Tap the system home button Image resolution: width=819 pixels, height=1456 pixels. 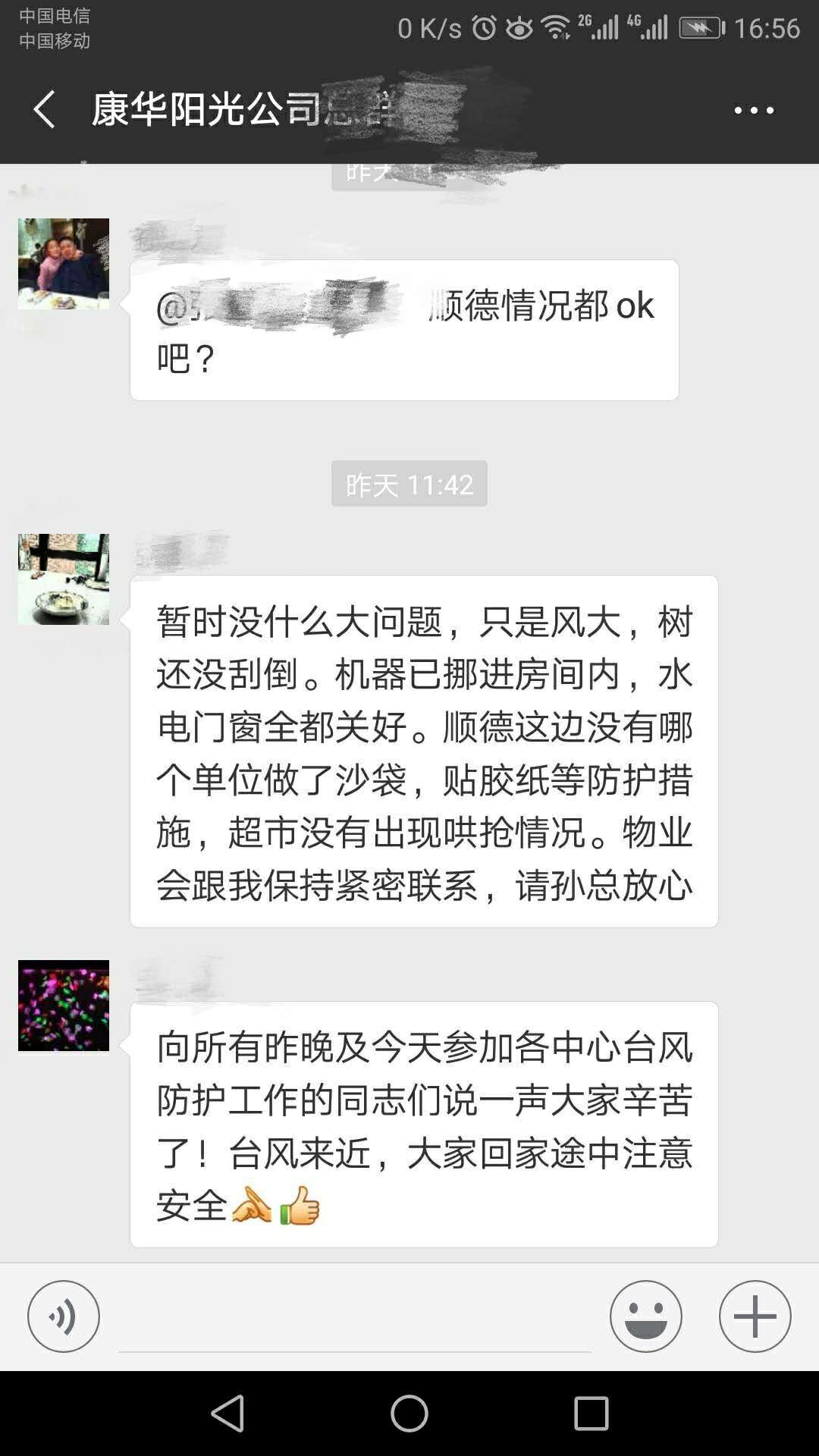[x=409, y=1414]
